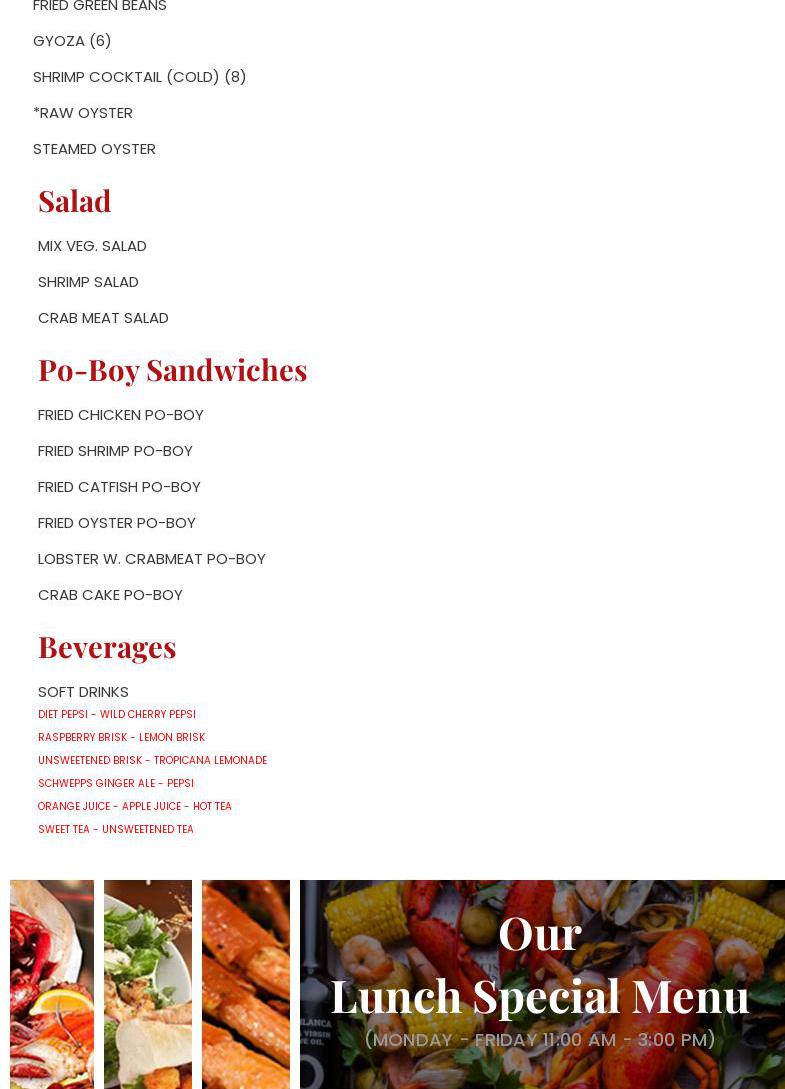Open the crawfish photo with orange slice
This screenshot has width=785, height=1089.
coord(52,984)
